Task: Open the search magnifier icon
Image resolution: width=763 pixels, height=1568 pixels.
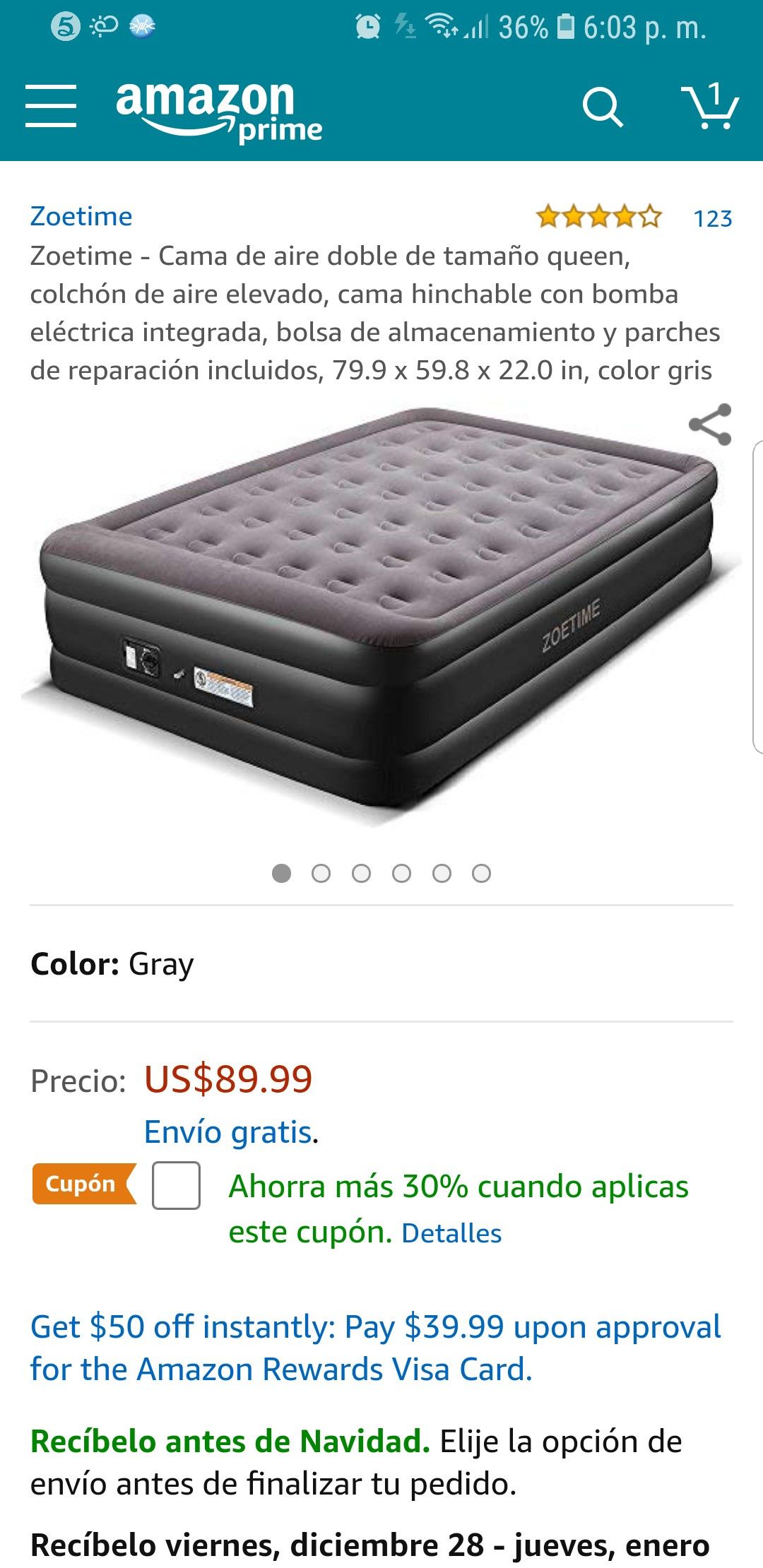Action: (x=603, y=107)
